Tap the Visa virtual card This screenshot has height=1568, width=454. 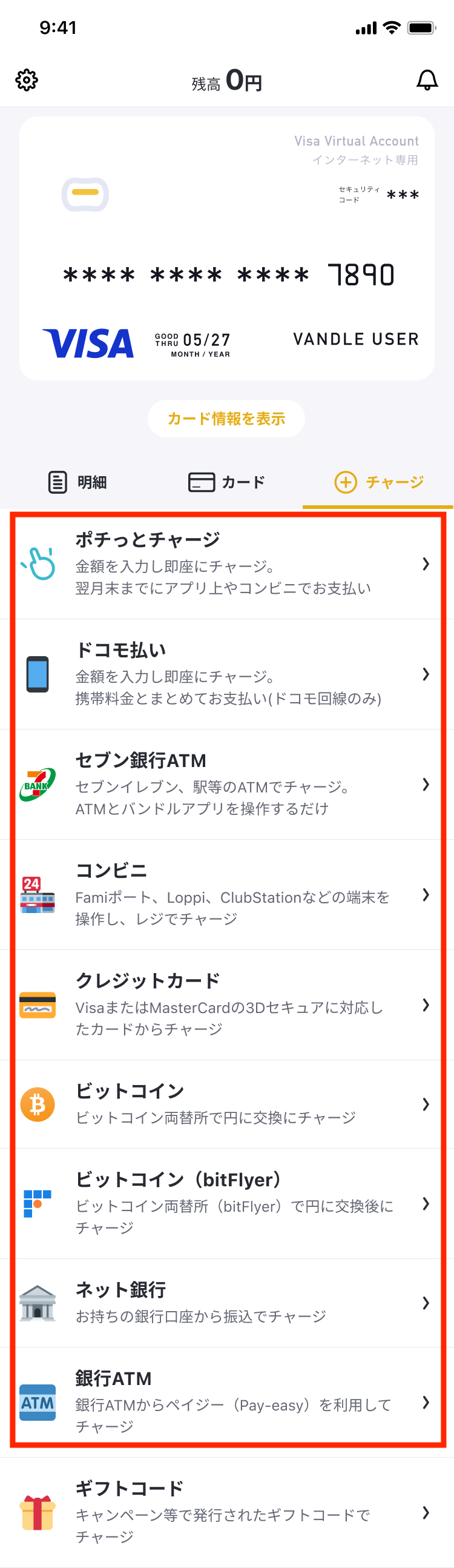click(226, 248)
